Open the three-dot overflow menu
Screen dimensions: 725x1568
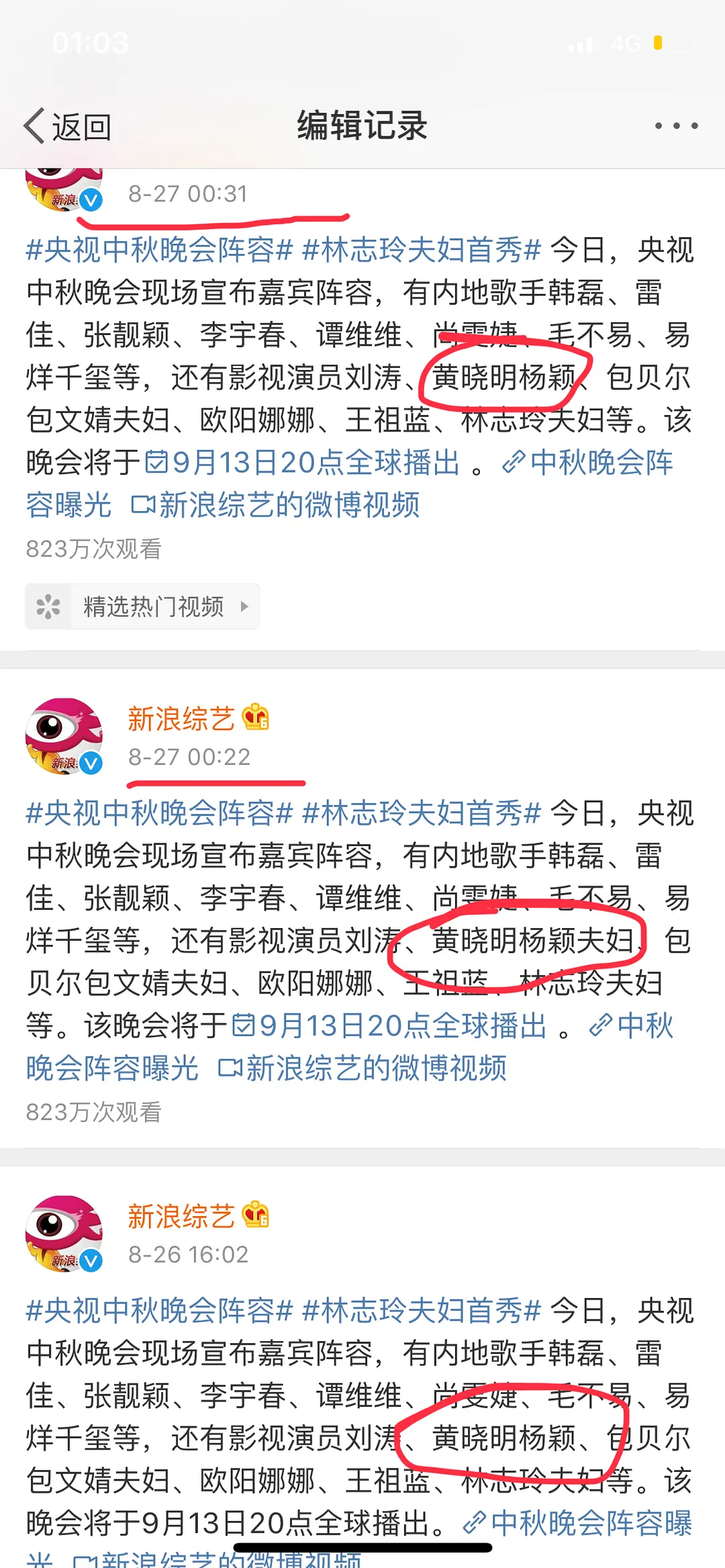(676, 126)
